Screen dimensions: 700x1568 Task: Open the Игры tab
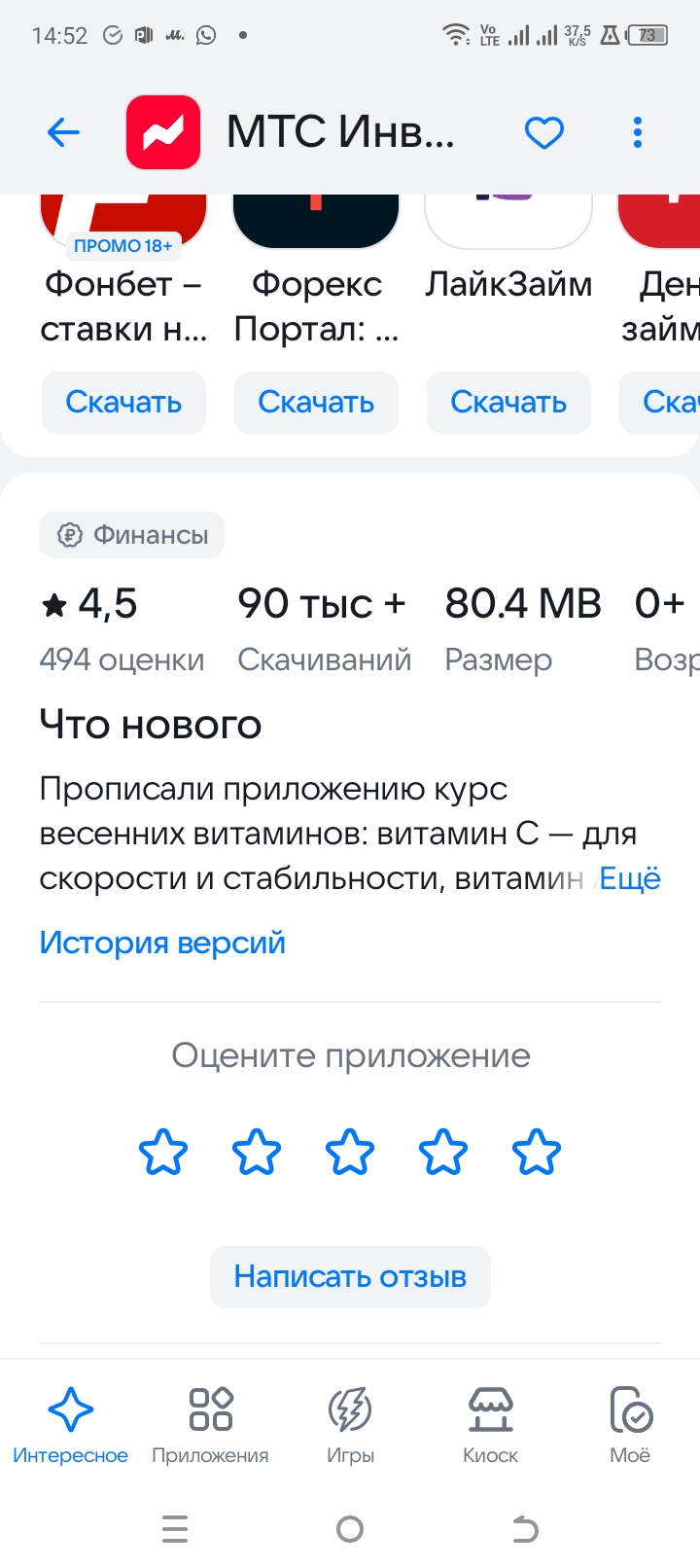coord(350,1425)
